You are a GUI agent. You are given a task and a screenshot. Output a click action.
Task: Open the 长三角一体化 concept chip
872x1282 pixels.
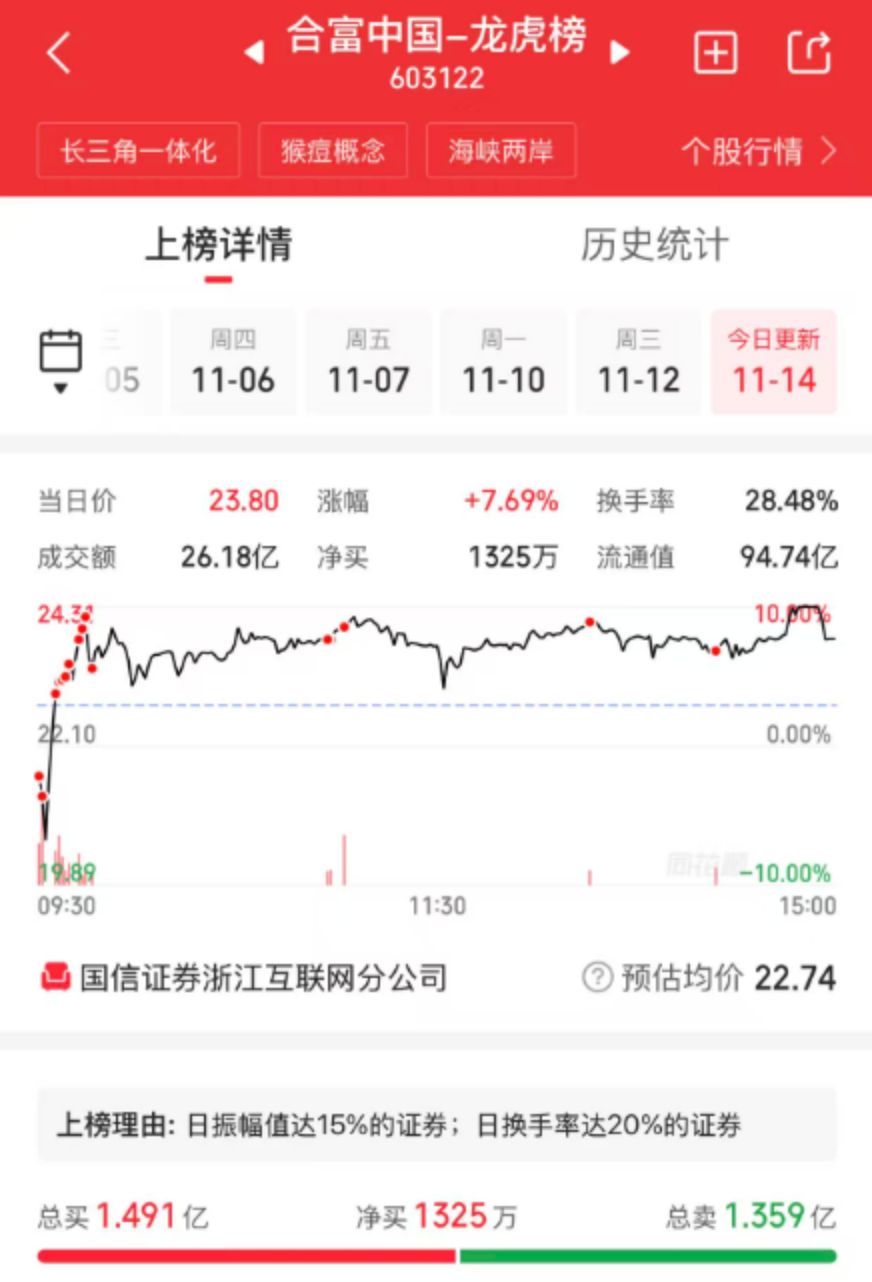(138, 151)
